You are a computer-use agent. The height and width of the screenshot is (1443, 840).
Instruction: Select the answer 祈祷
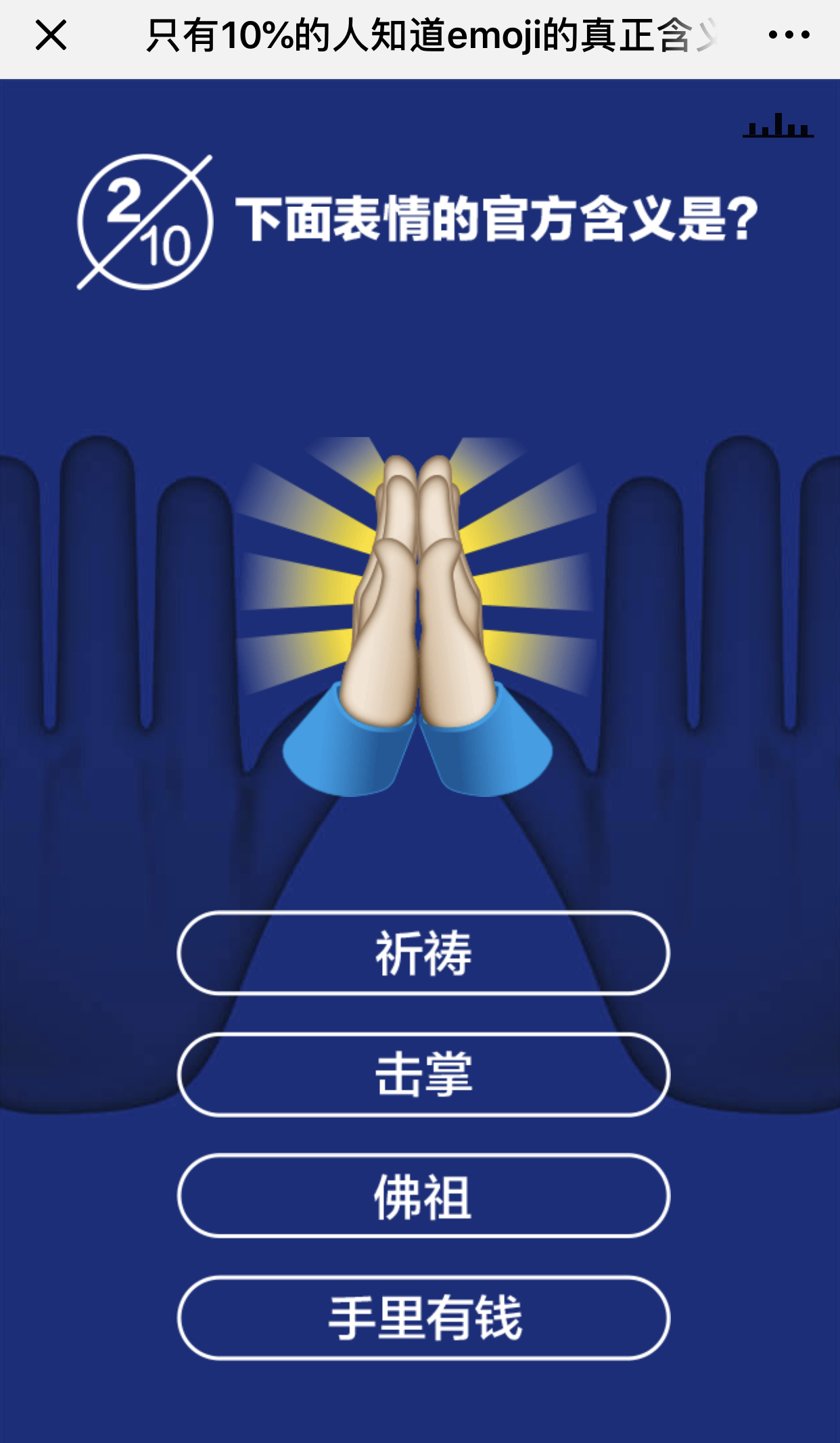point(423,953)
